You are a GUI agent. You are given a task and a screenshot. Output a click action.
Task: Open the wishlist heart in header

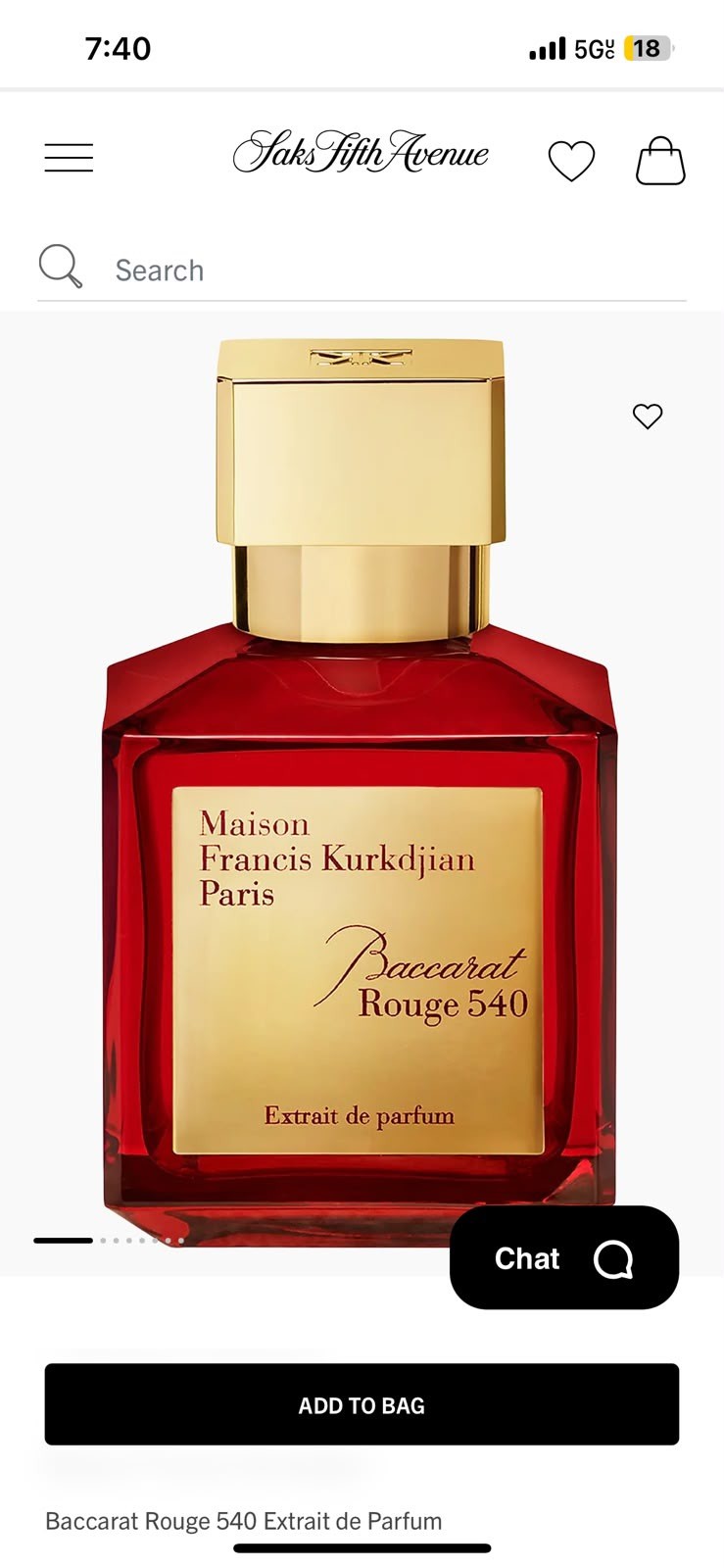(x=571, y=161)
